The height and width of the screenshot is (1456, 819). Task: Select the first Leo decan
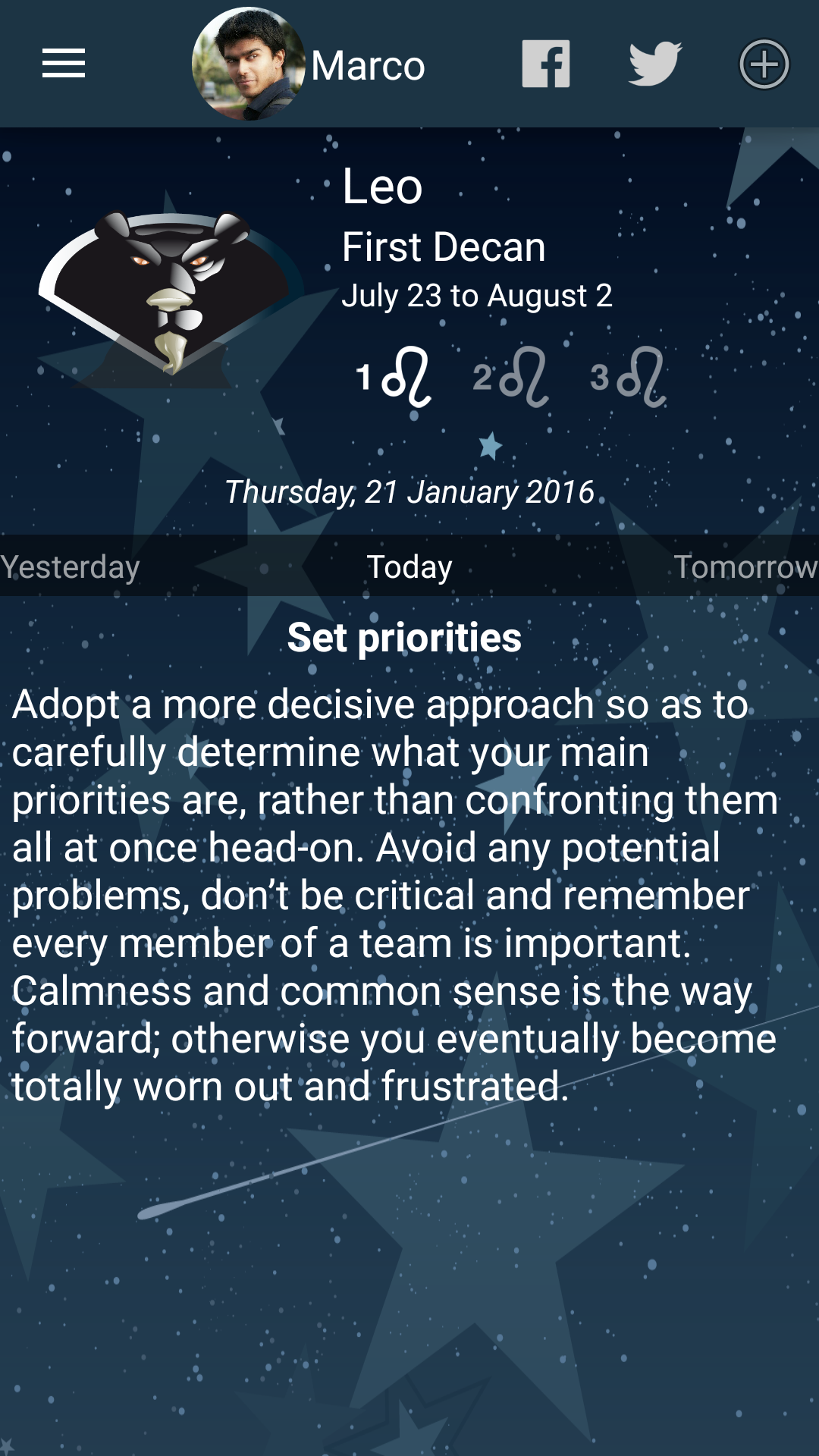[395, 377]
